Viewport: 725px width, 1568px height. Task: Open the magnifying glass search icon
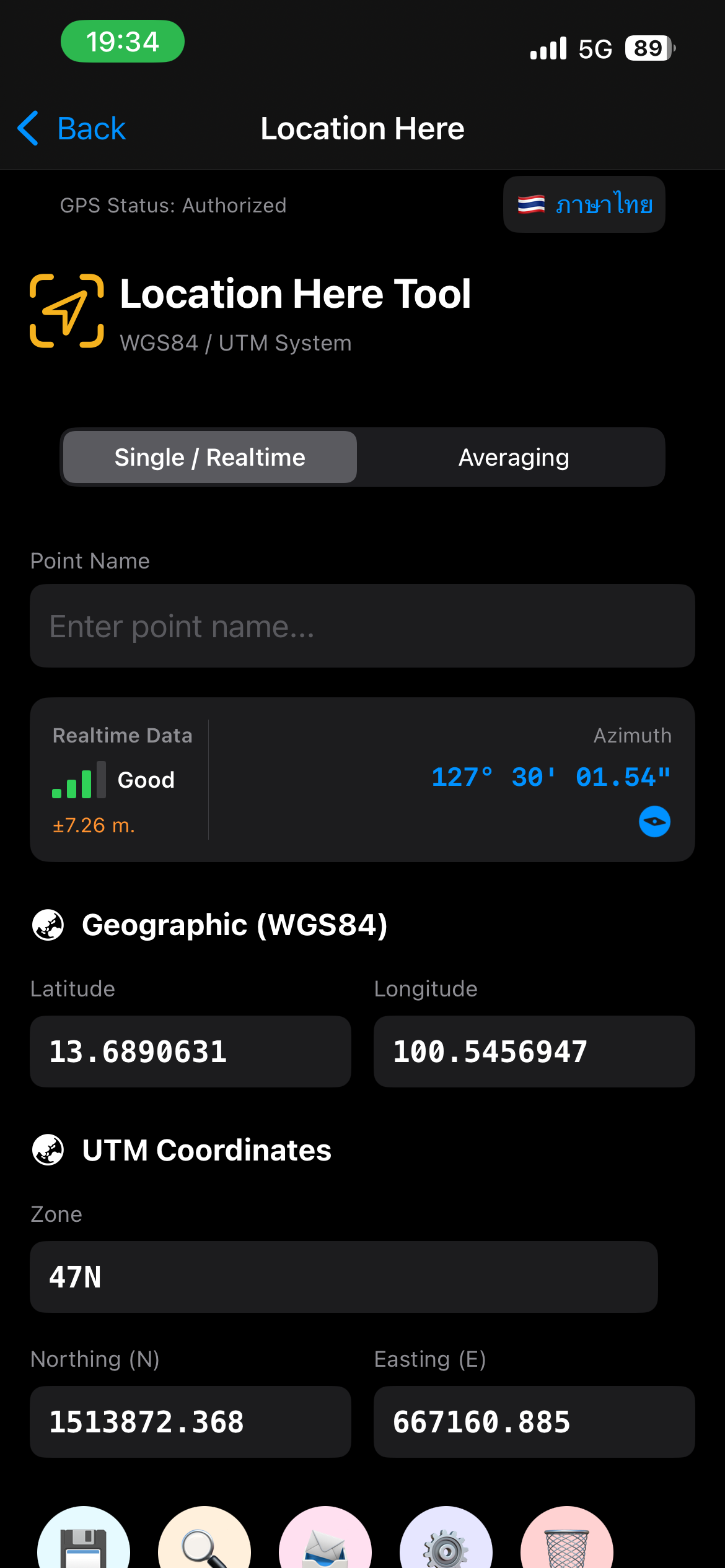coord(204,1538)
